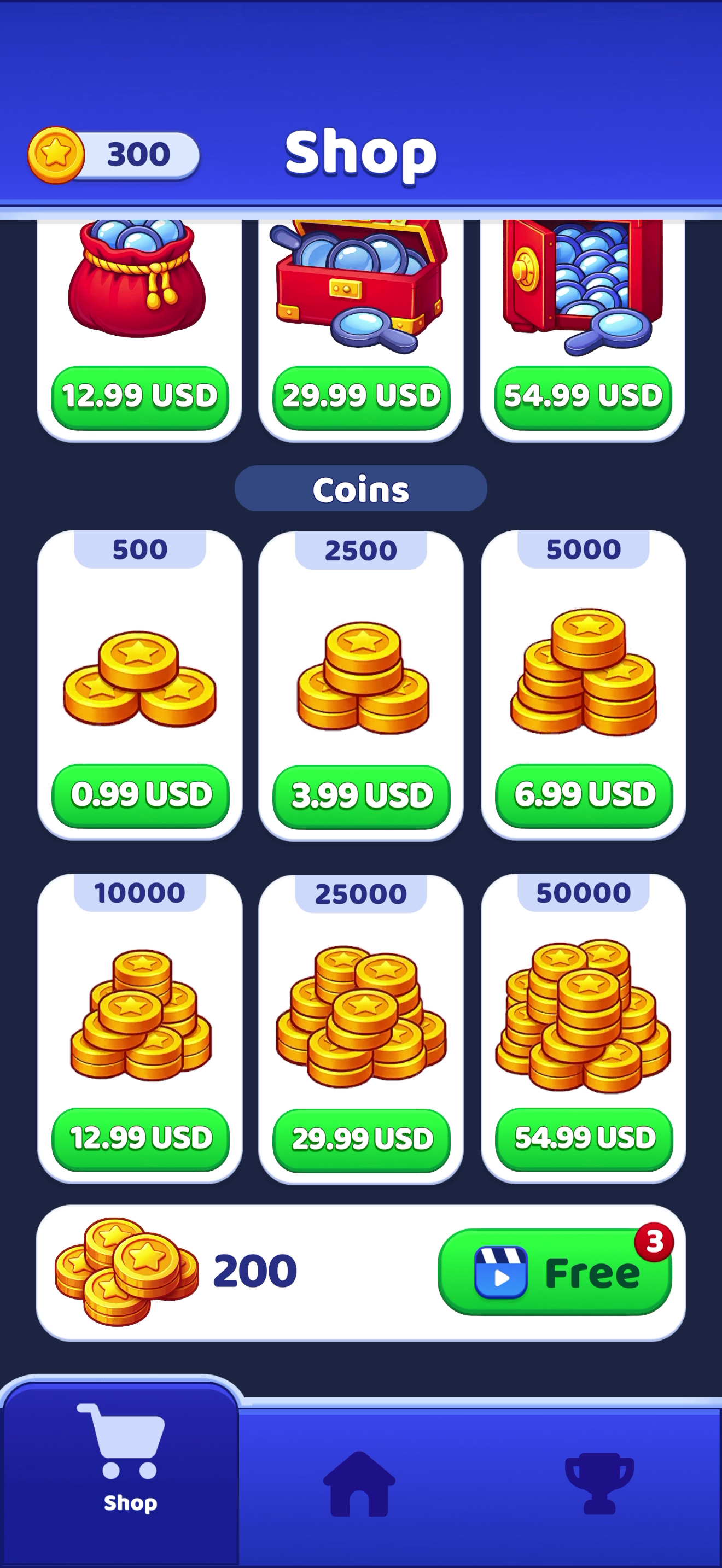This screenshot has height=1568, width=722.
Task: Buy 10000 coins for 12.99 USD
Action: pos(141,1139)
